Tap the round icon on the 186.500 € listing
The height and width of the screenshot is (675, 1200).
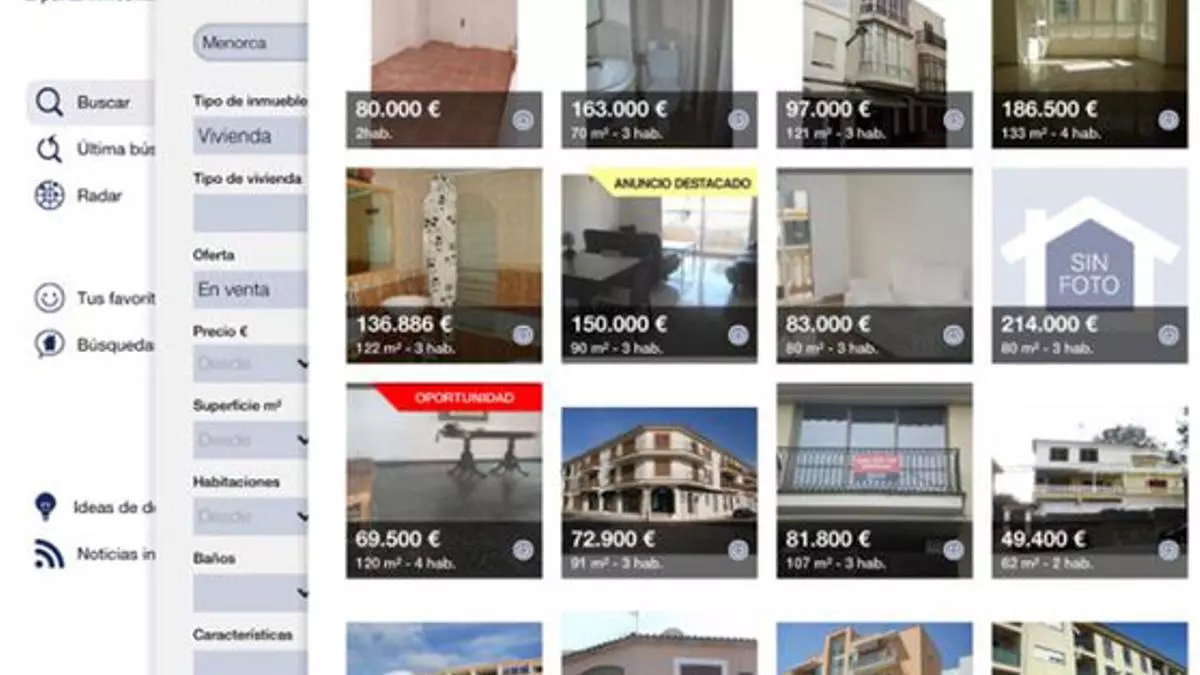[x=1168, y=120]
